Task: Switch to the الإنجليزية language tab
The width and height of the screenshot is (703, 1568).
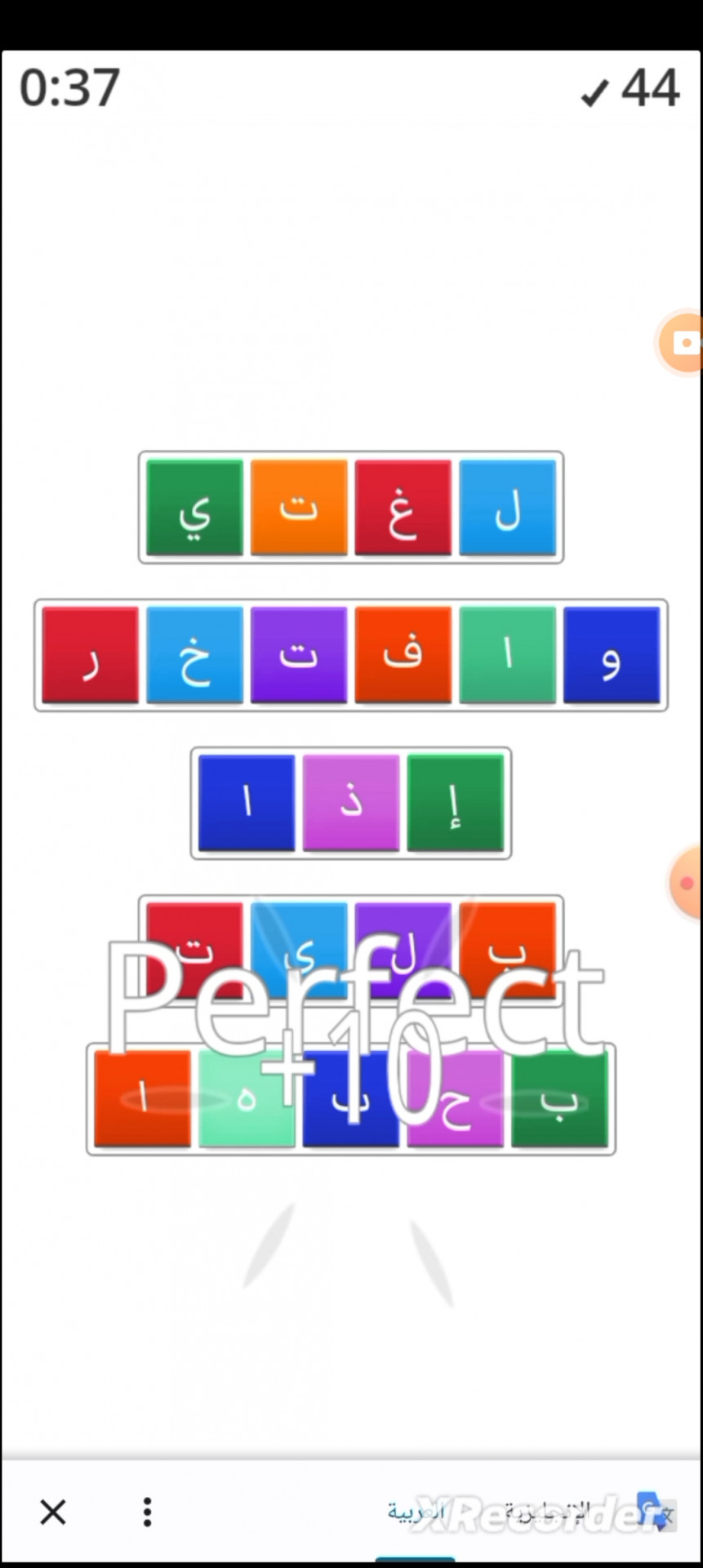Action: pyautogui.click(x=547, y=1512)
